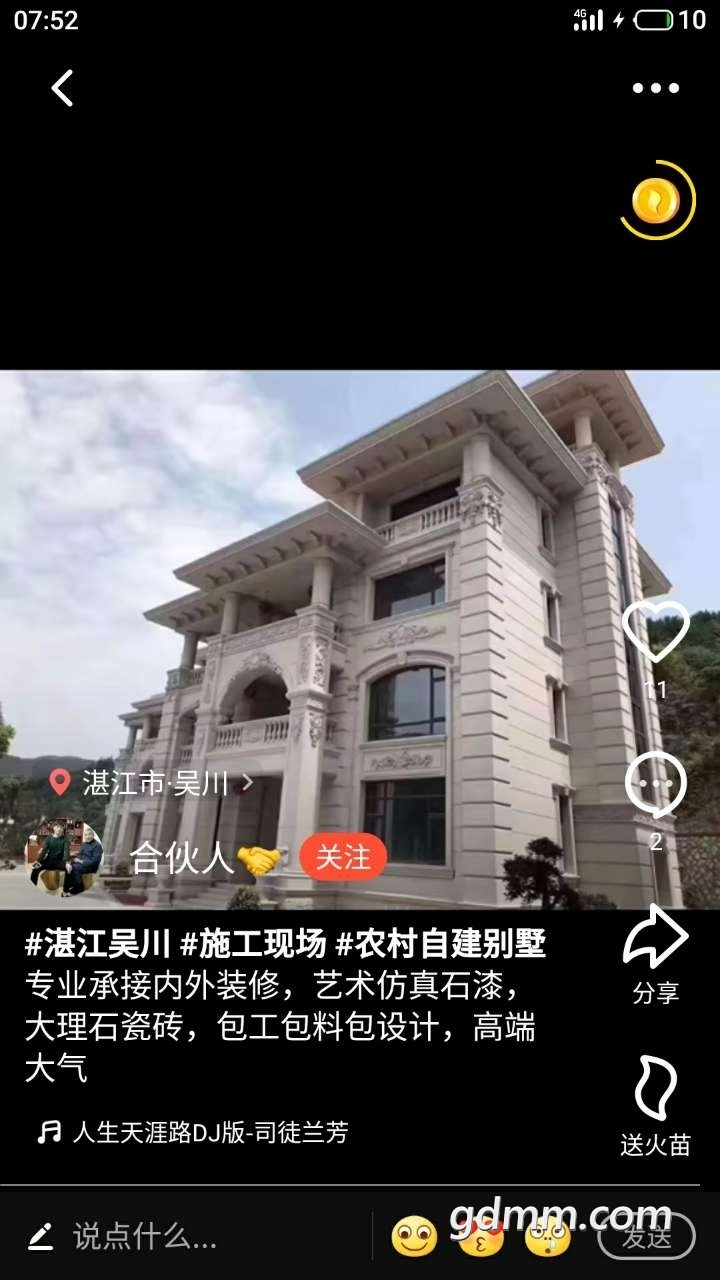Go back using the top-left arrow
Screen dimensions: 720x1280
(63, 88)
